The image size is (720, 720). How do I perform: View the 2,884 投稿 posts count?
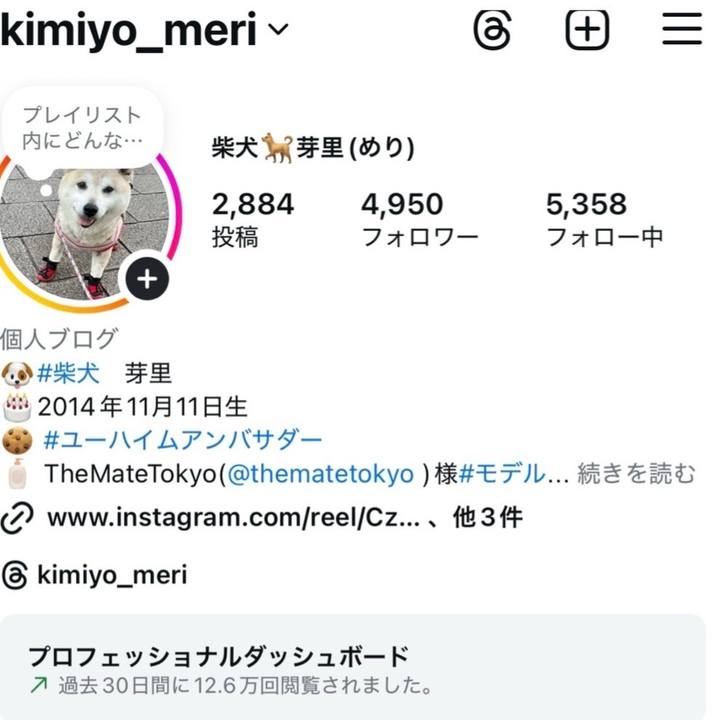click(x=252, y=219)
